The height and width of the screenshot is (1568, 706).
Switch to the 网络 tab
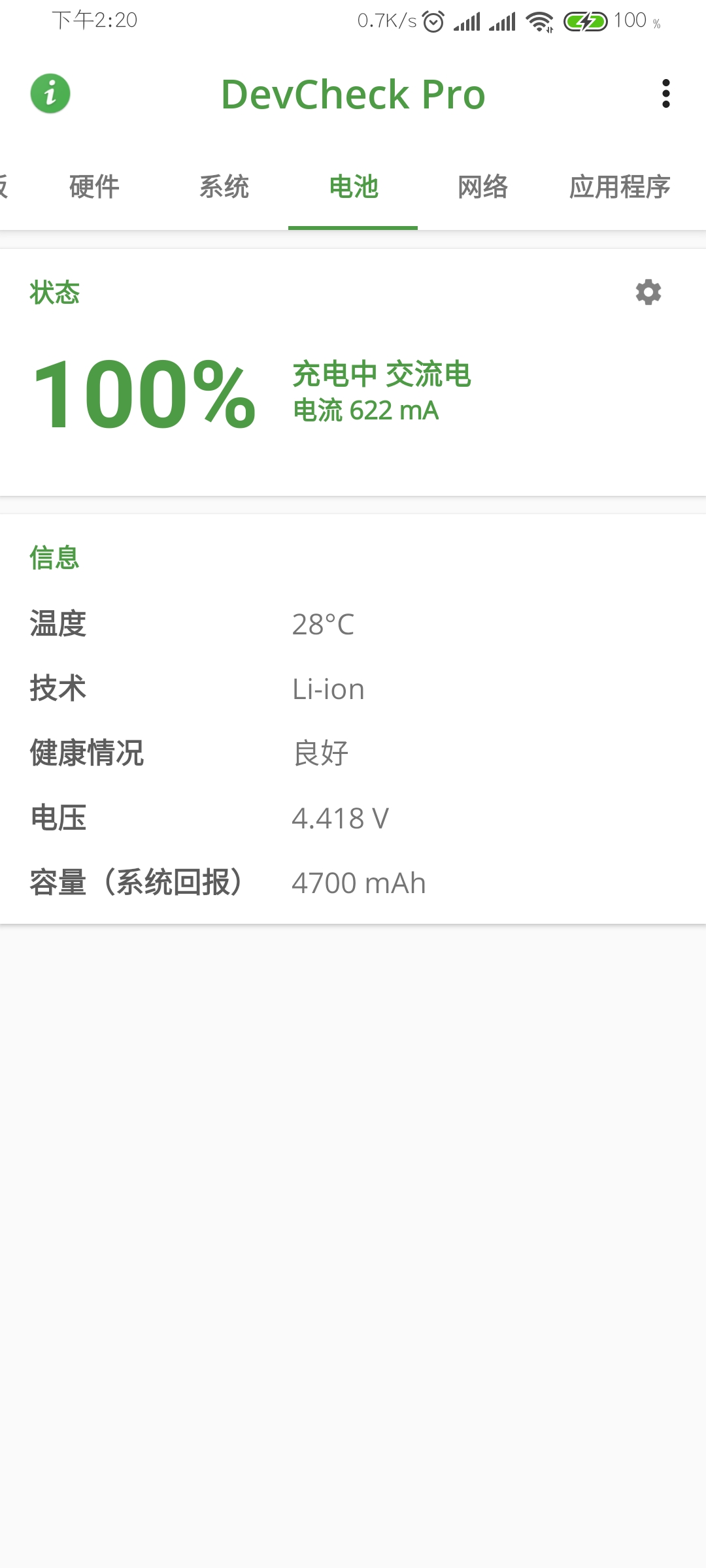tap(482, 187)
